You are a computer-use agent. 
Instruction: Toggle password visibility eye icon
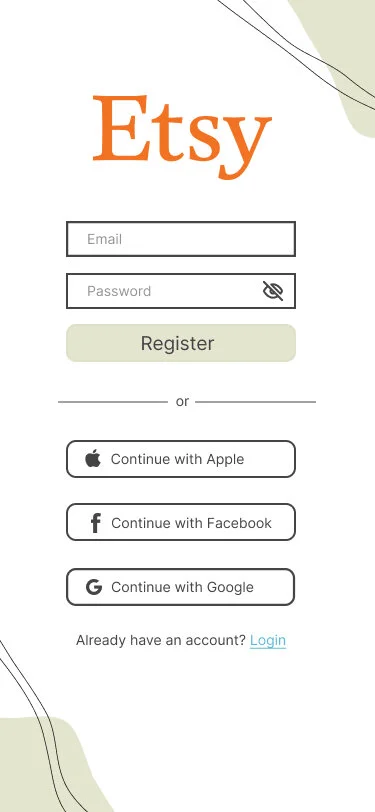click(x=273, y=291)
